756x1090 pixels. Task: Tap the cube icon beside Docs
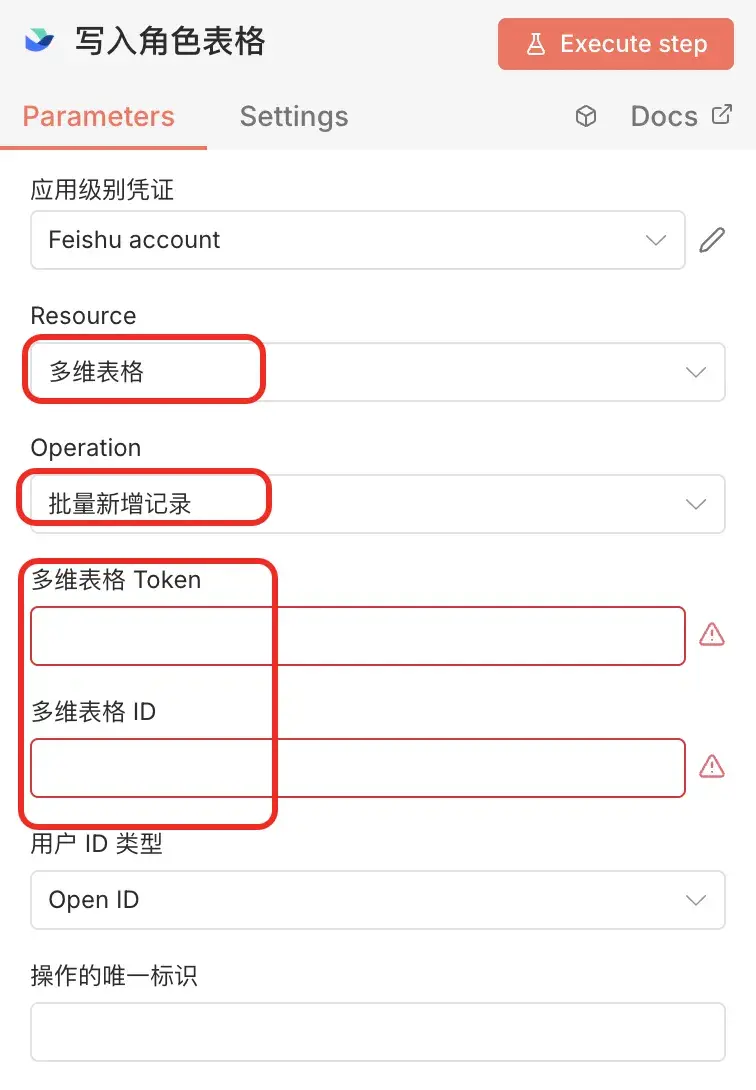(586, 117)
